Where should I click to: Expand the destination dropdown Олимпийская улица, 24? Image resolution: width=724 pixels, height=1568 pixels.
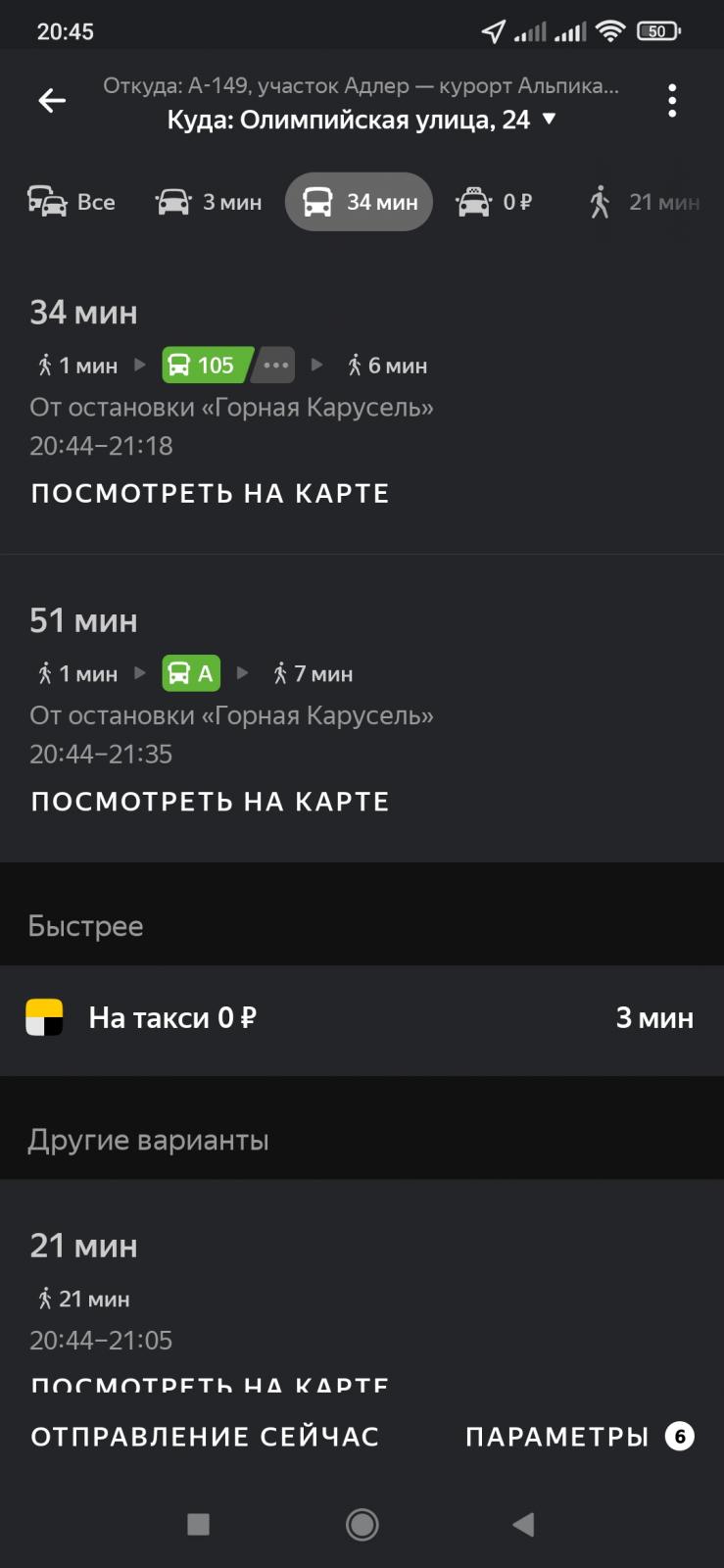(x=362, y=120)
